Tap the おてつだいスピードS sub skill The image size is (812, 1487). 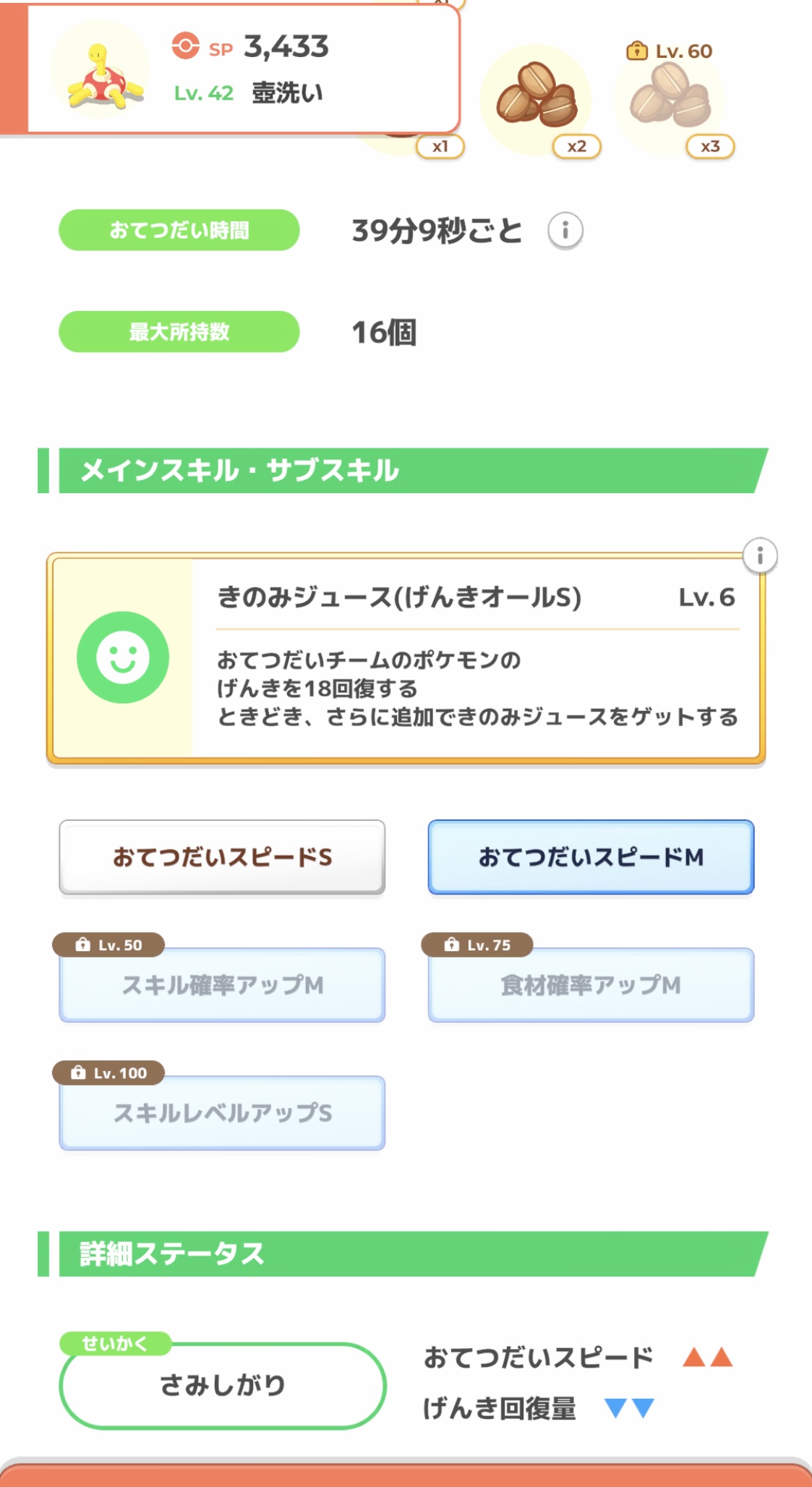[x=222, y=857]
